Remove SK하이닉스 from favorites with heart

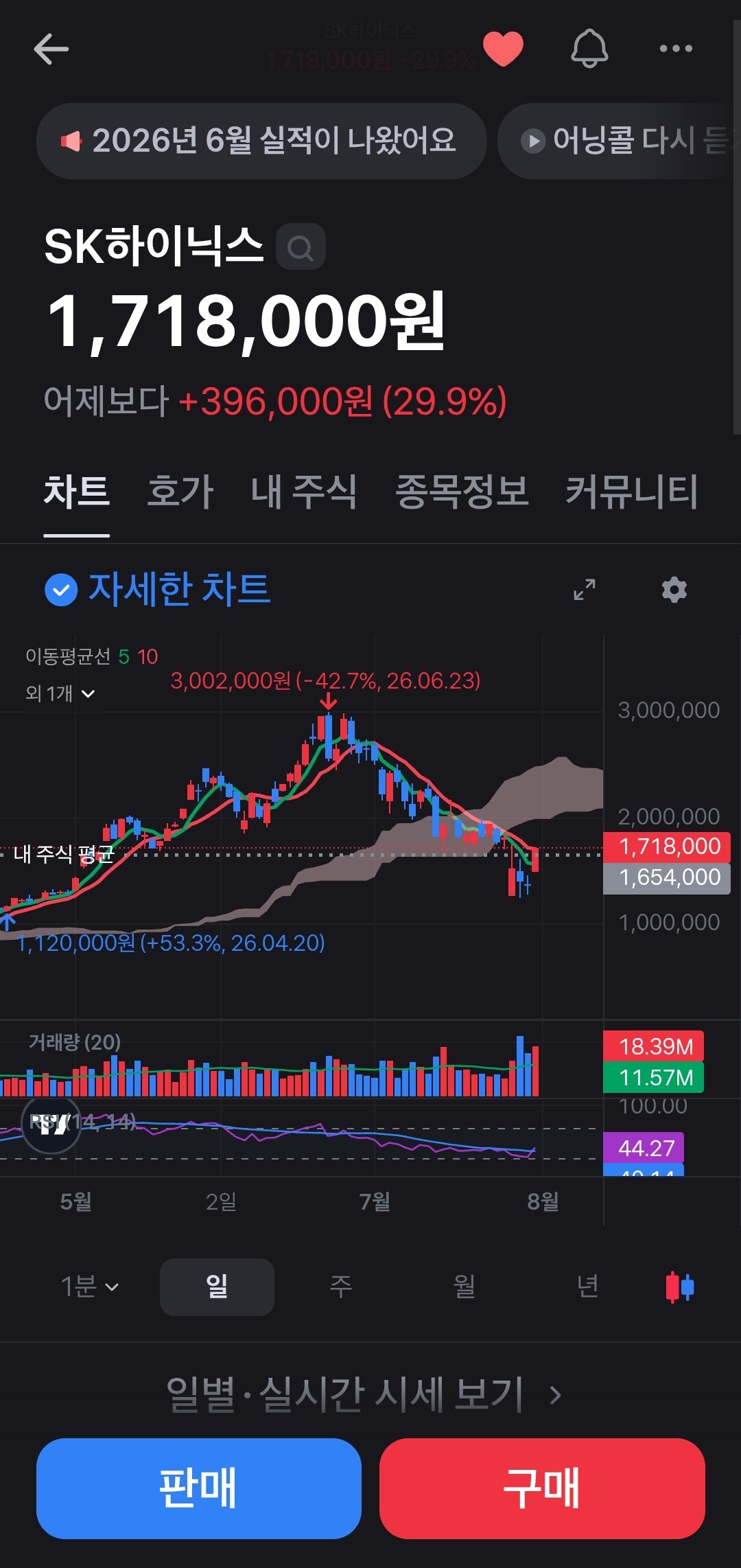503,49
